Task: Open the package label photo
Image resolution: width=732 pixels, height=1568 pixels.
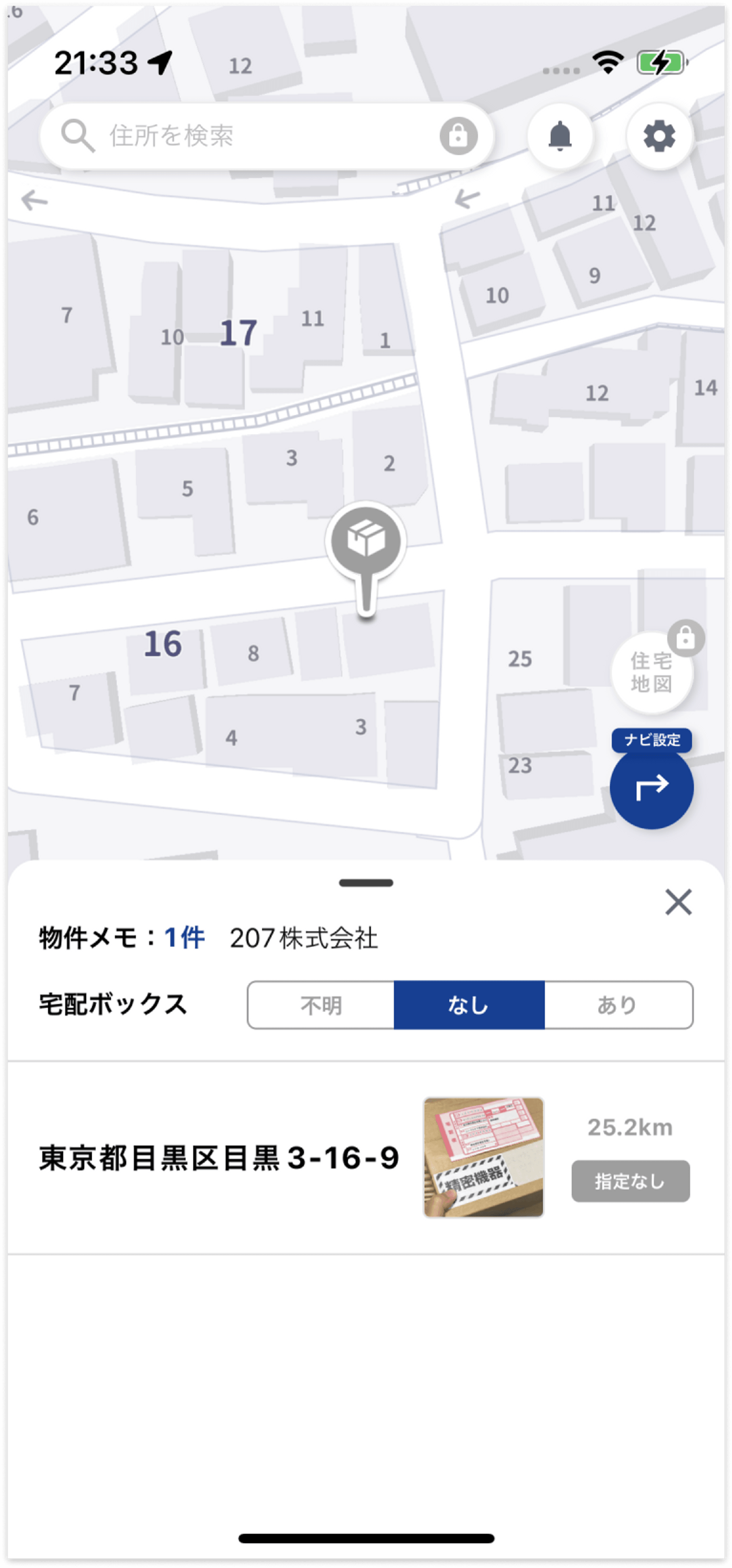Action: click(x=484, y=1157)
